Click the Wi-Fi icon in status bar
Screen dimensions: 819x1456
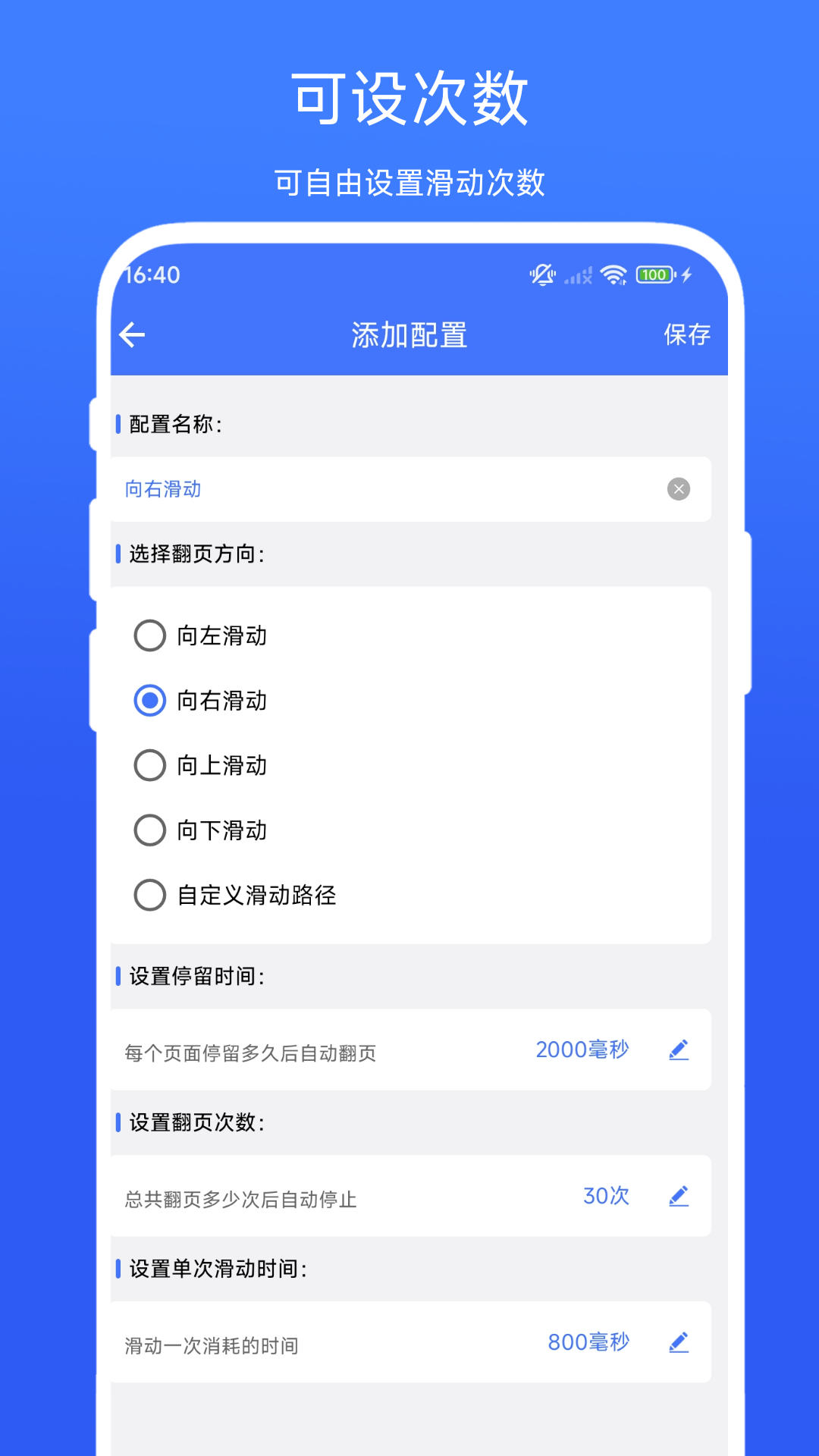click(611, 275)
